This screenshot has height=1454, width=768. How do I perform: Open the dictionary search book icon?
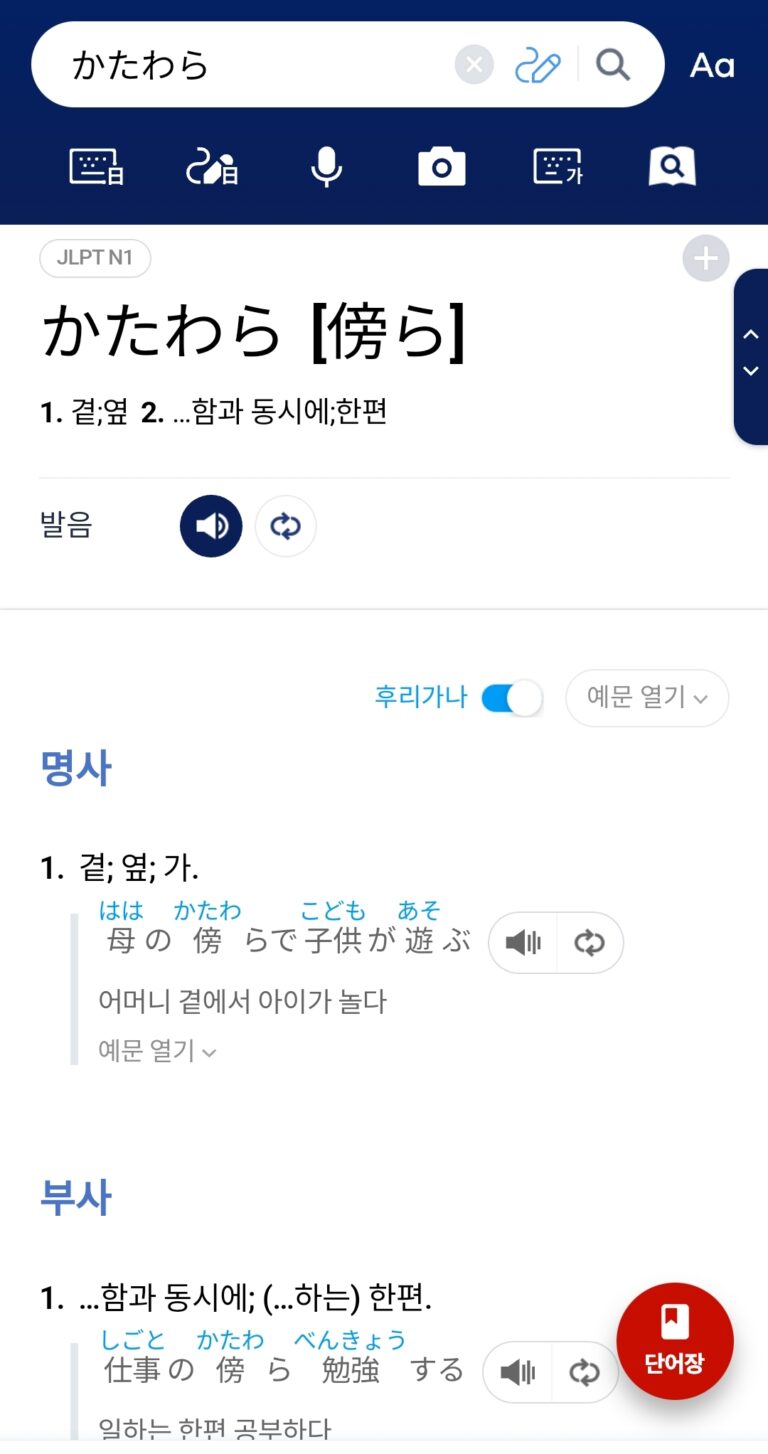[672, 167]
